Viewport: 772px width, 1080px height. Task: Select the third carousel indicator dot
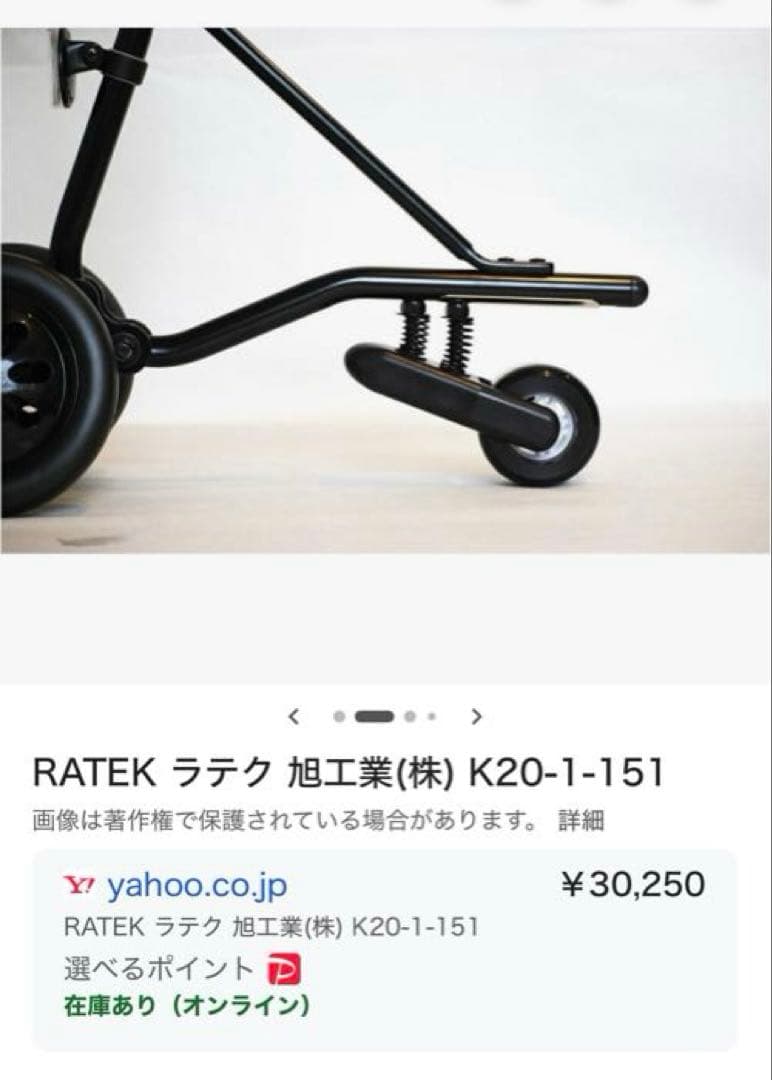[410, 716]
